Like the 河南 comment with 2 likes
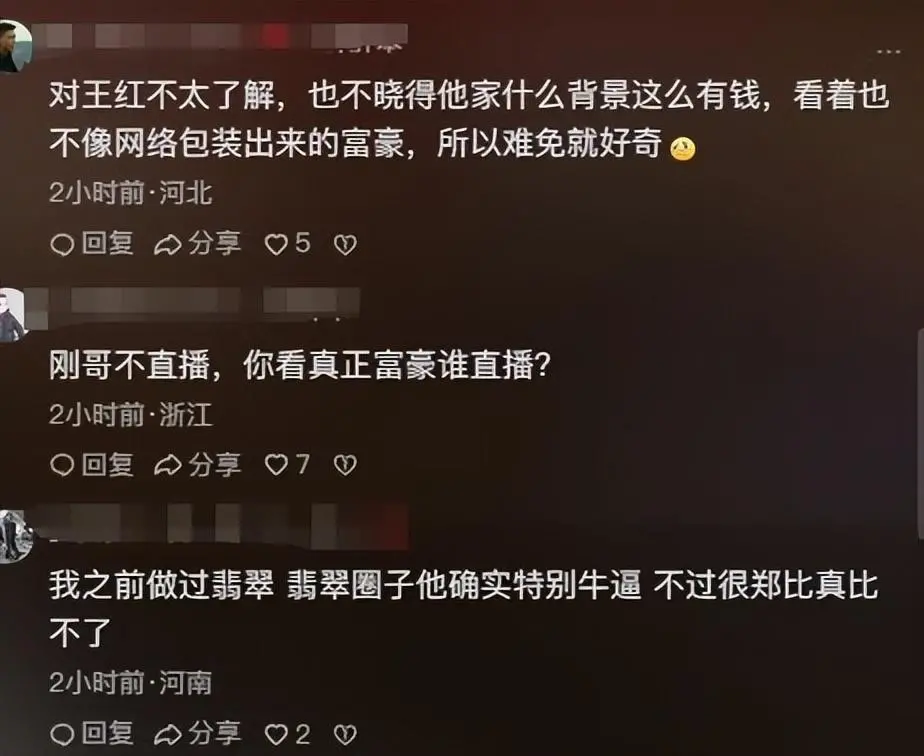The width and height of the screenshot is (924, 756). (277, 734)
